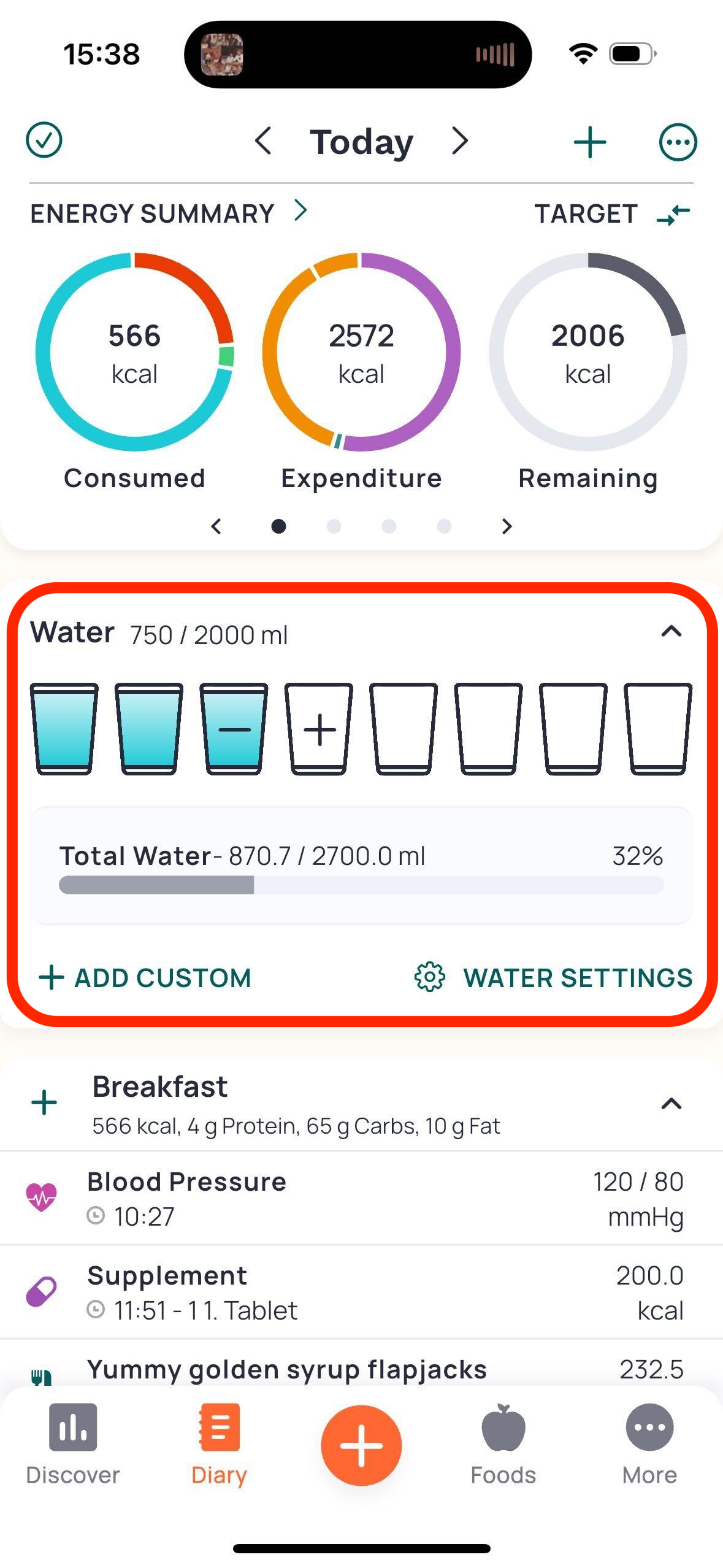Screen dimensions: 723x1568
Task: Open the Blood Pressure entry
Action: (x=361, y=1198)
